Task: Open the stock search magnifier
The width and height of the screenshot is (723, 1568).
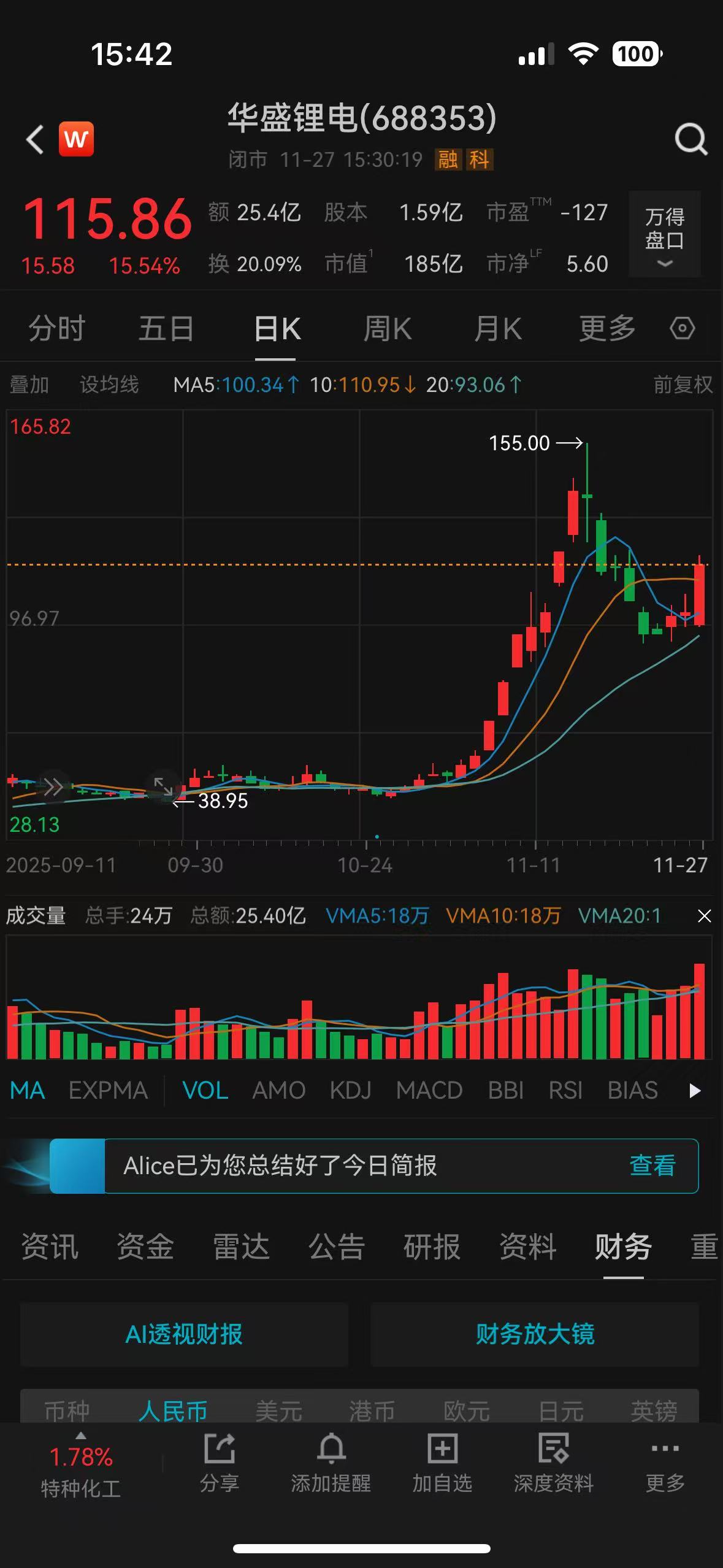Action: [690, 139]
